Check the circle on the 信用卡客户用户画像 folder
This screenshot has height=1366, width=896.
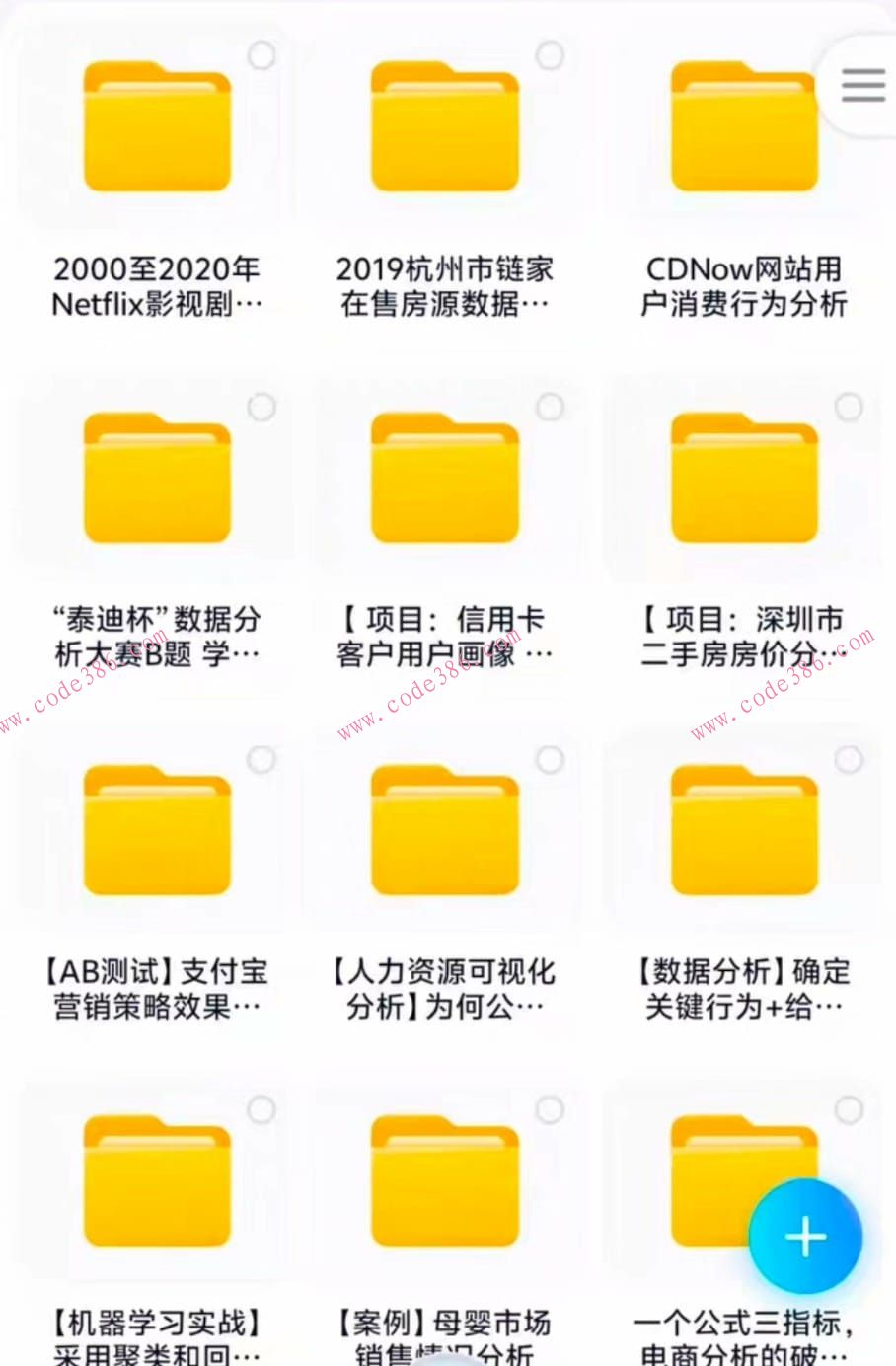point(550,406)
